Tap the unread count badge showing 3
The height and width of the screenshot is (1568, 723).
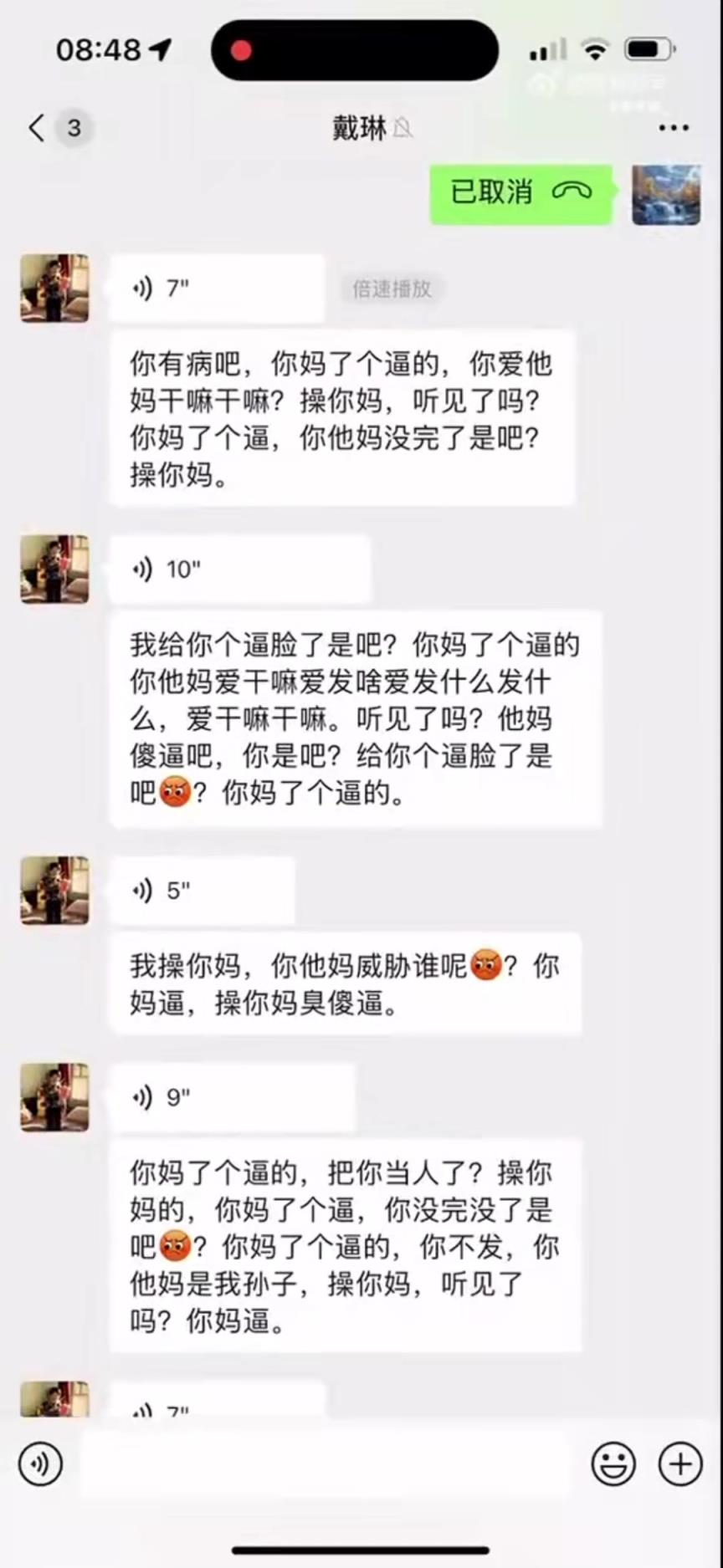pyautogui.click(x=74, y=128)
